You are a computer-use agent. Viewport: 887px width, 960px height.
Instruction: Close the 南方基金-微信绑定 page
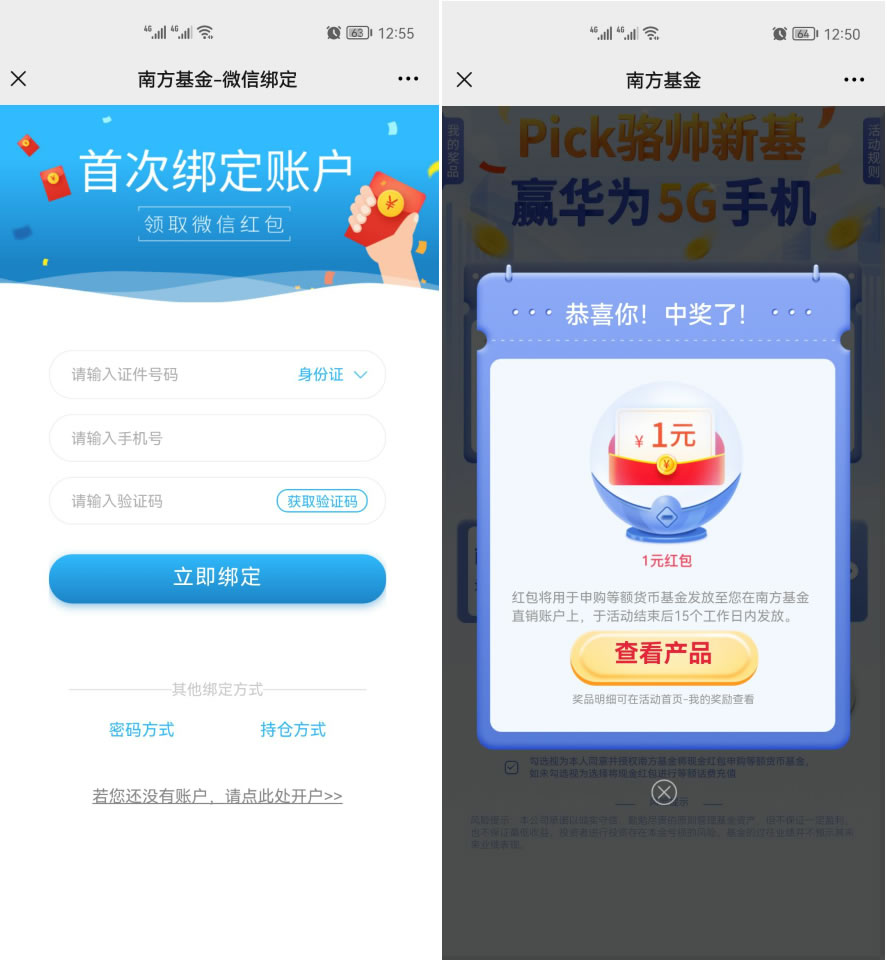(18, 79)
